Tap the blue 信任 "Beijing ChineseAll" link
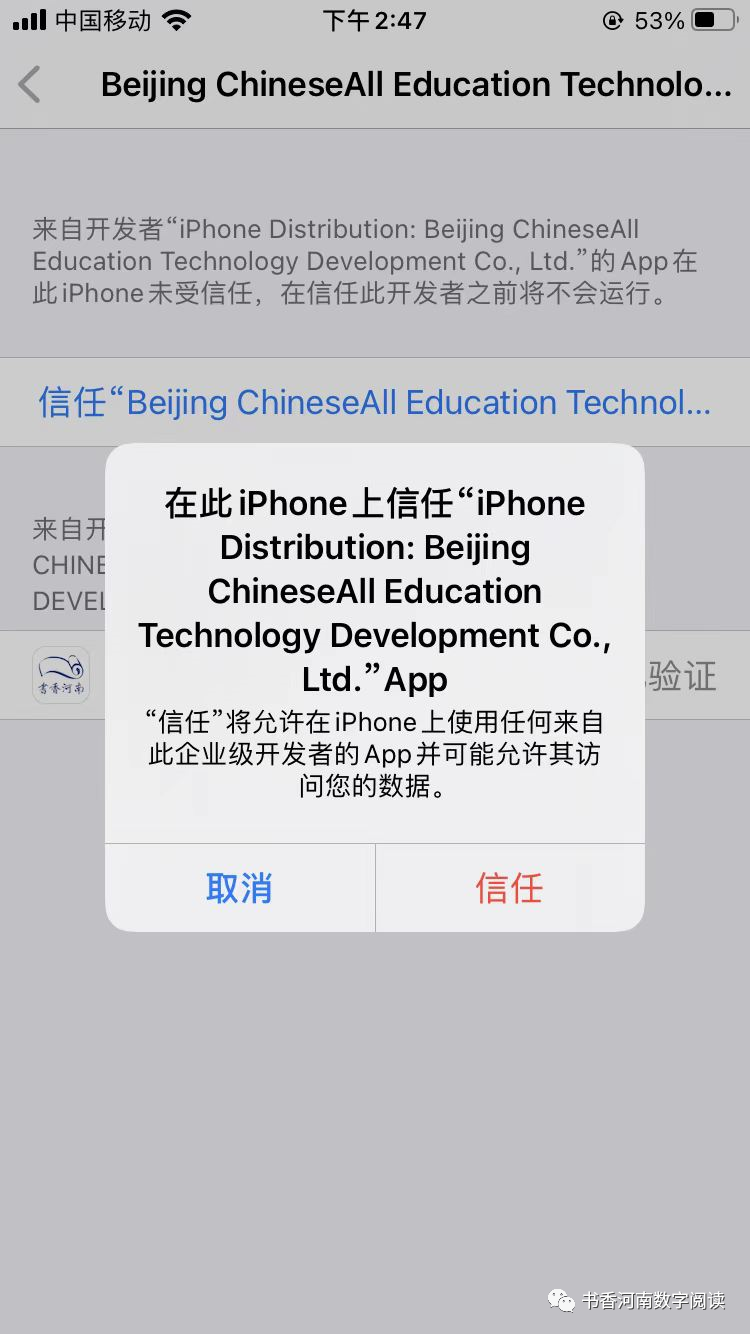The width and height of the screenshot is (750, 1334). point(374,402)
